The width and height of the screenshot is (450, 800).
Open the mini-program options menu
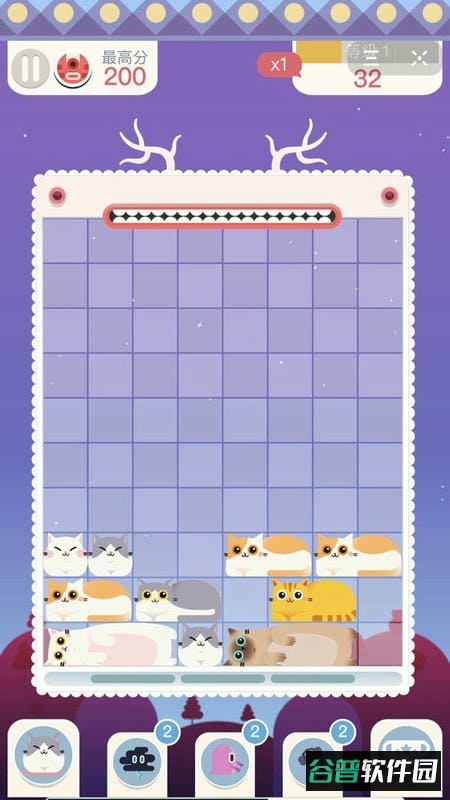[x=370, y=56]
